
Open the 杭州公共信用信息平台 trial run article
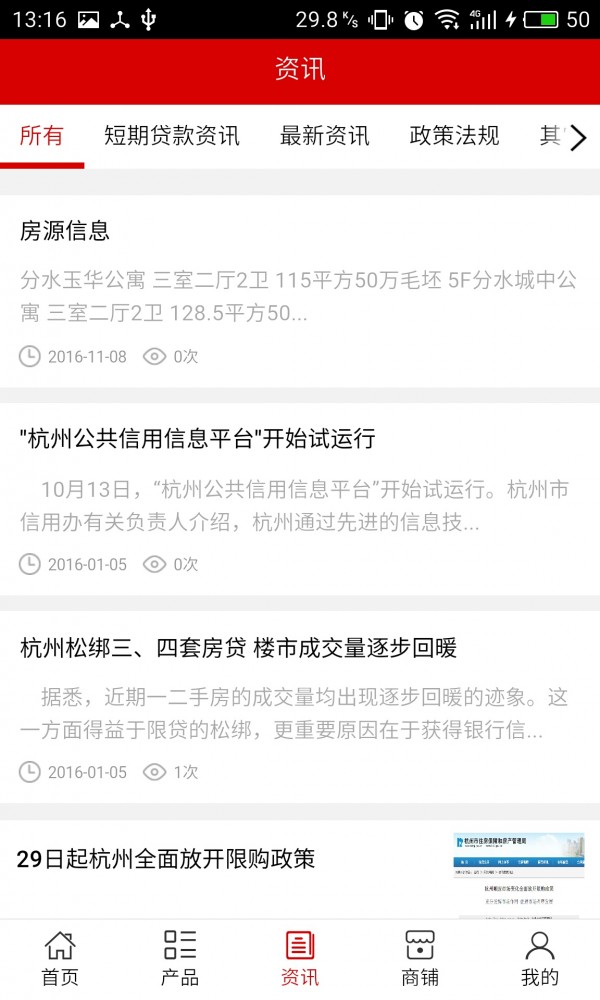(x=300, y=495)
